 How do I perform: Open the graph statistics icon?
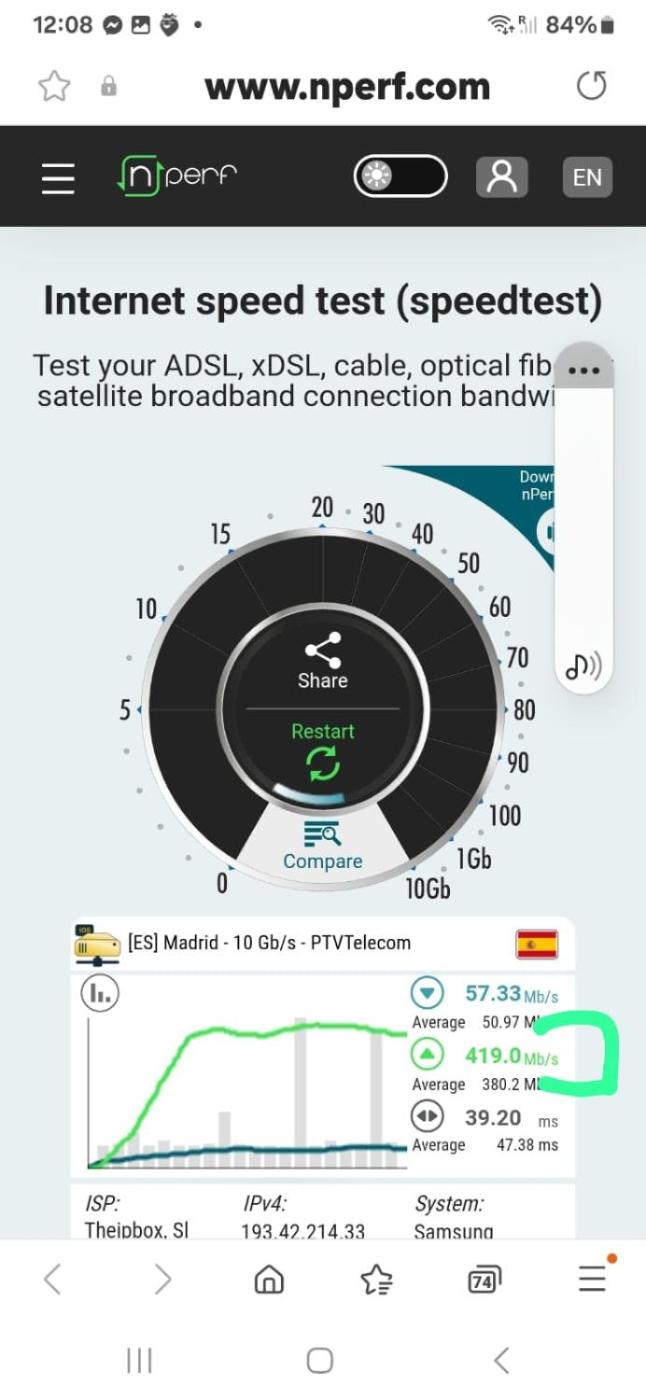tap(100, 994)
